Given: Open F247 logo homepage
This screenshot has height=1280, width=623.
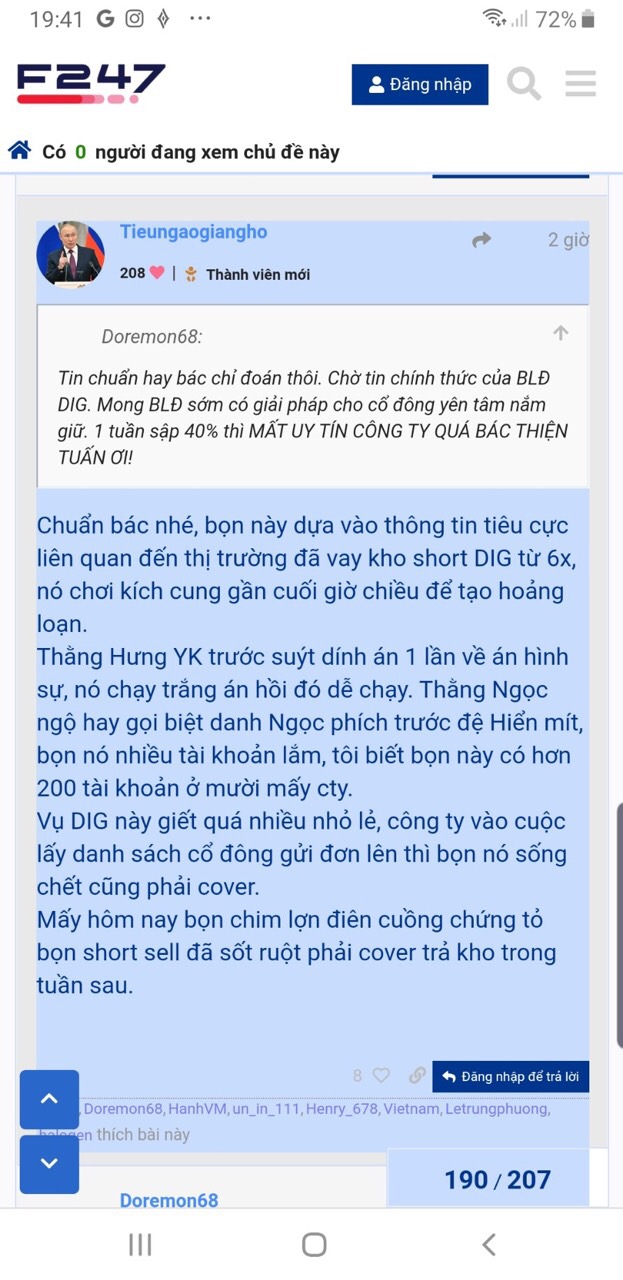Looking at the screenshot, I should tap(90, 83).
